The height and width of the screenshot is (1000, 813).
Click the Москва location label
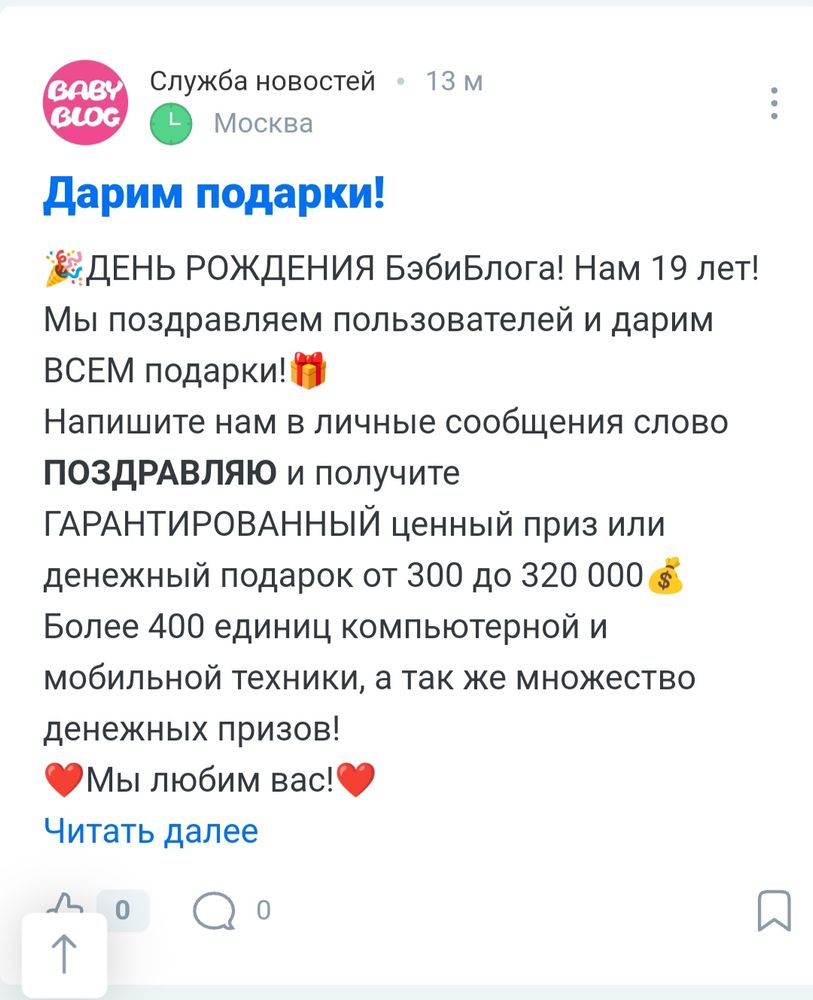pos(262,124)
